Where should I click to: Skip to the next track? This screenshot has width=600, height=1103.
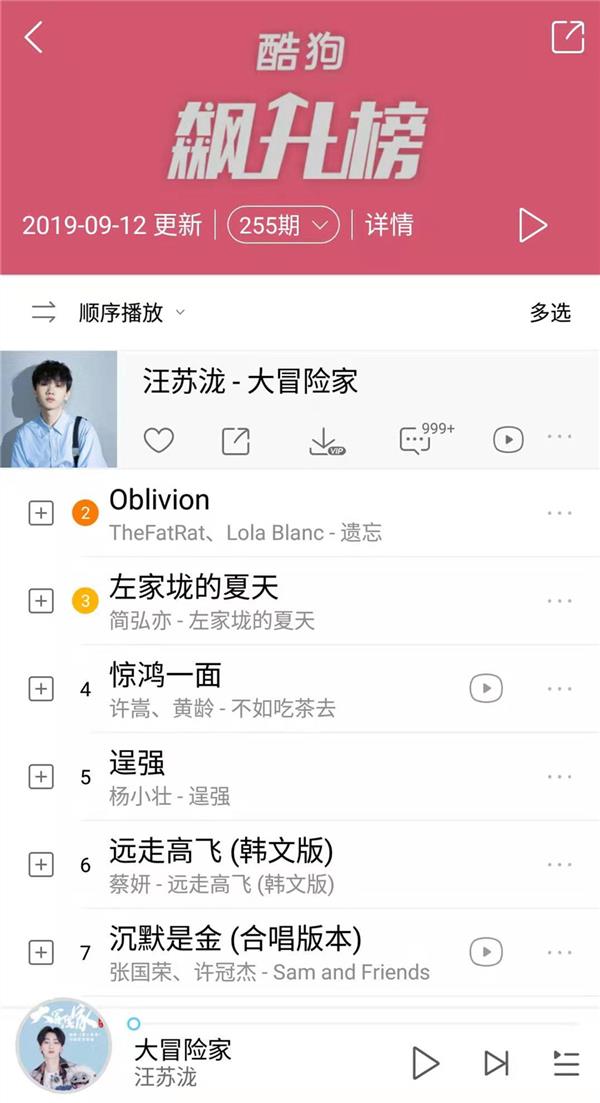(496, 1062)
